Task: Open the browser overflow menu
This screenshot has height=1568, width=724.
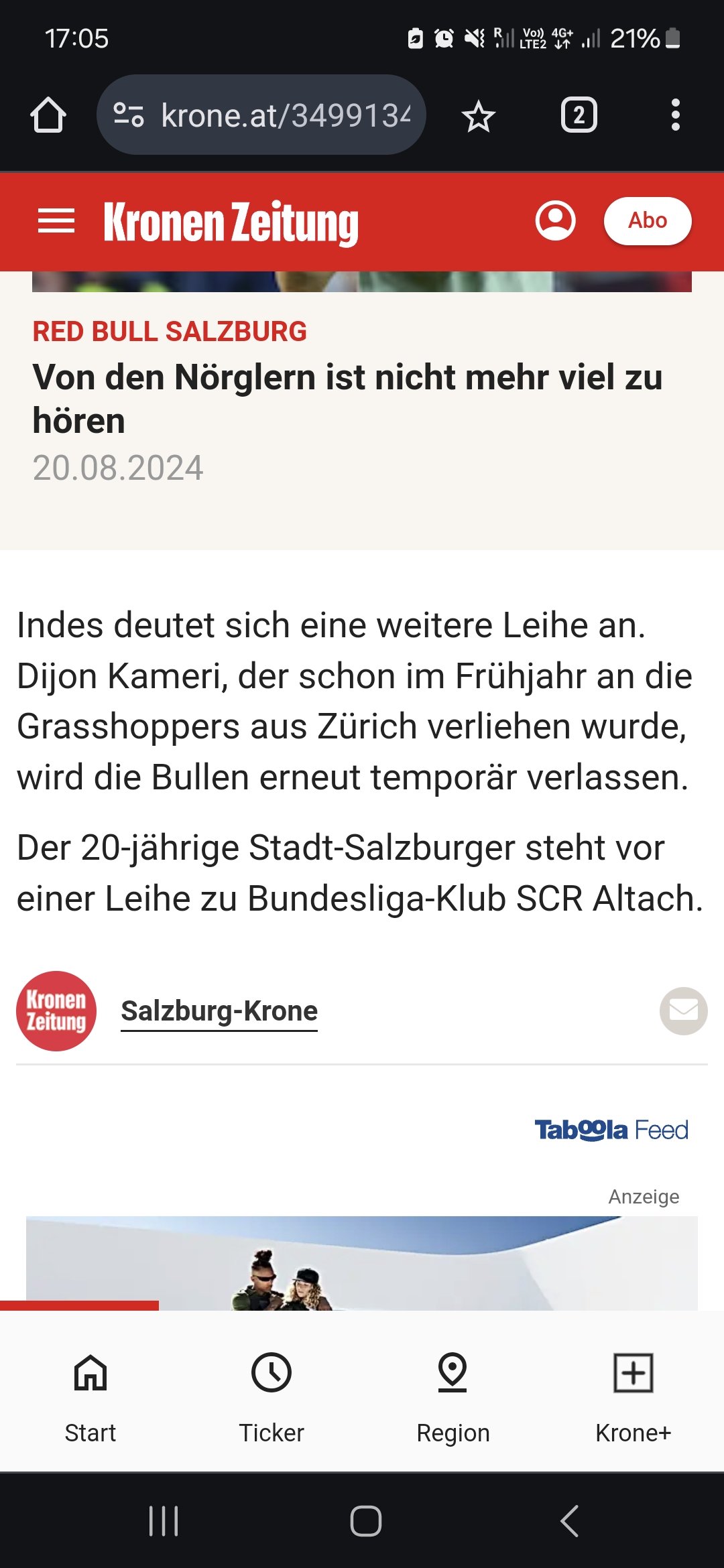Action: tap(675, 115)
